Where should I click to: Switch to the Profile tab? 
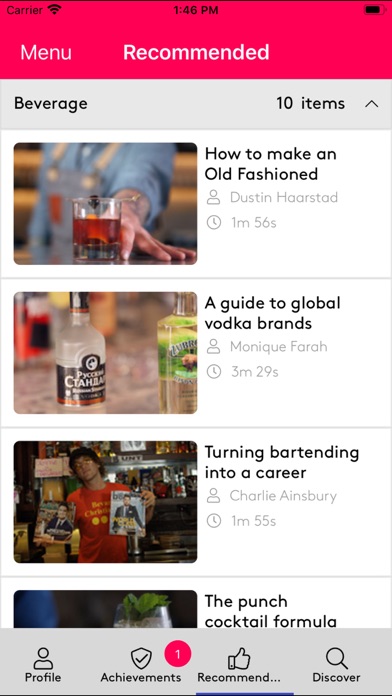pos(43,664)
